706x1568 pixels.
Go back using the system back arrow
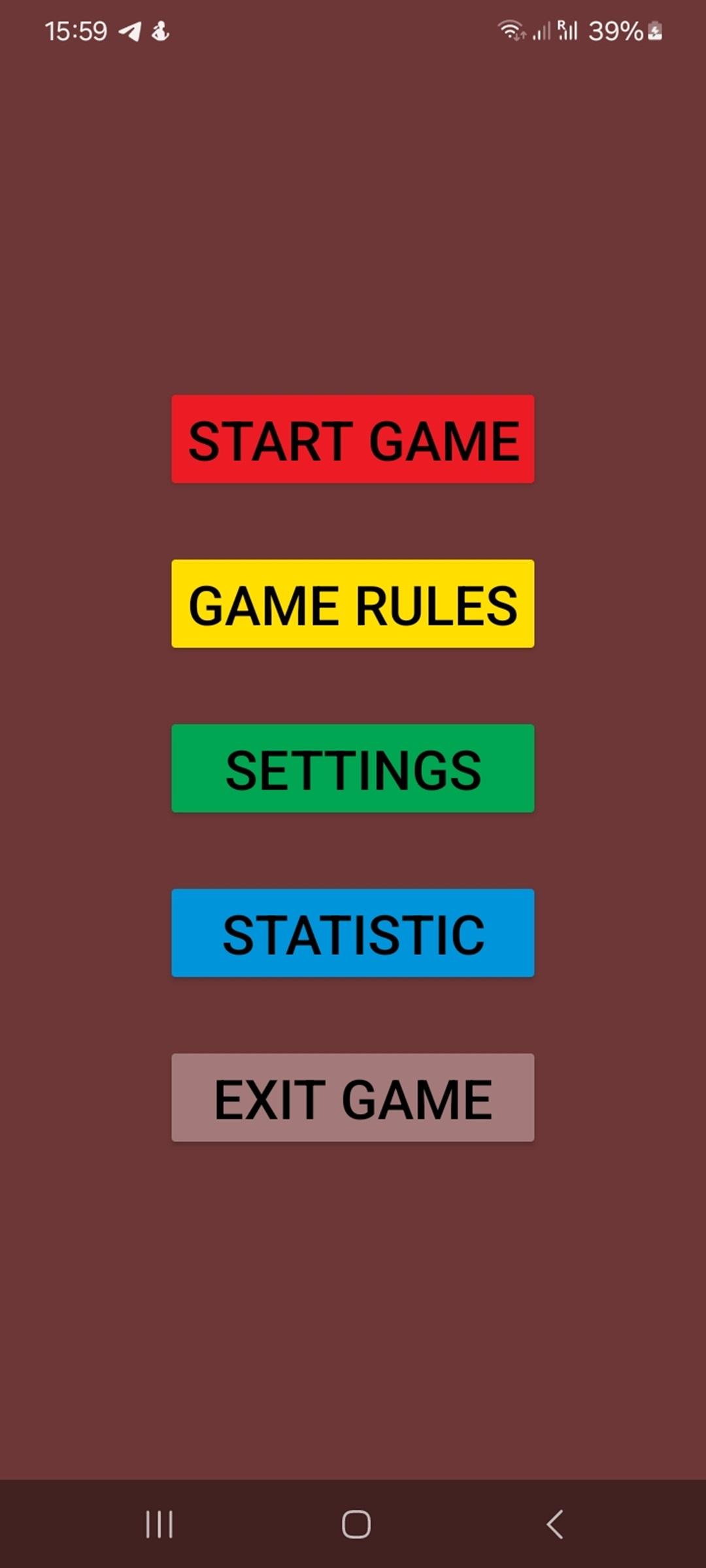[554, 1524]
